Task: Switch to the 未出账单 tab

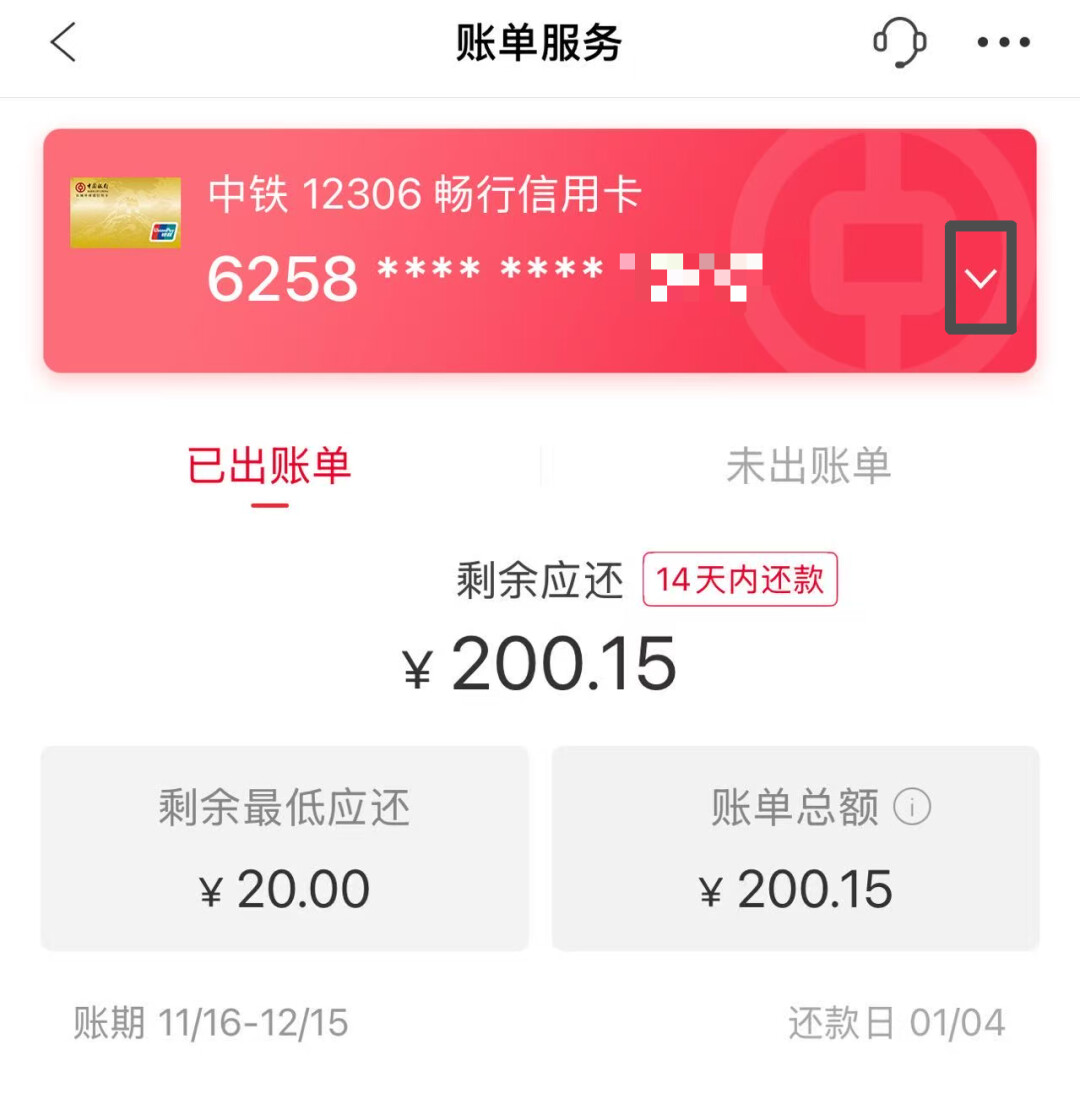Action: tap(808, 466)
